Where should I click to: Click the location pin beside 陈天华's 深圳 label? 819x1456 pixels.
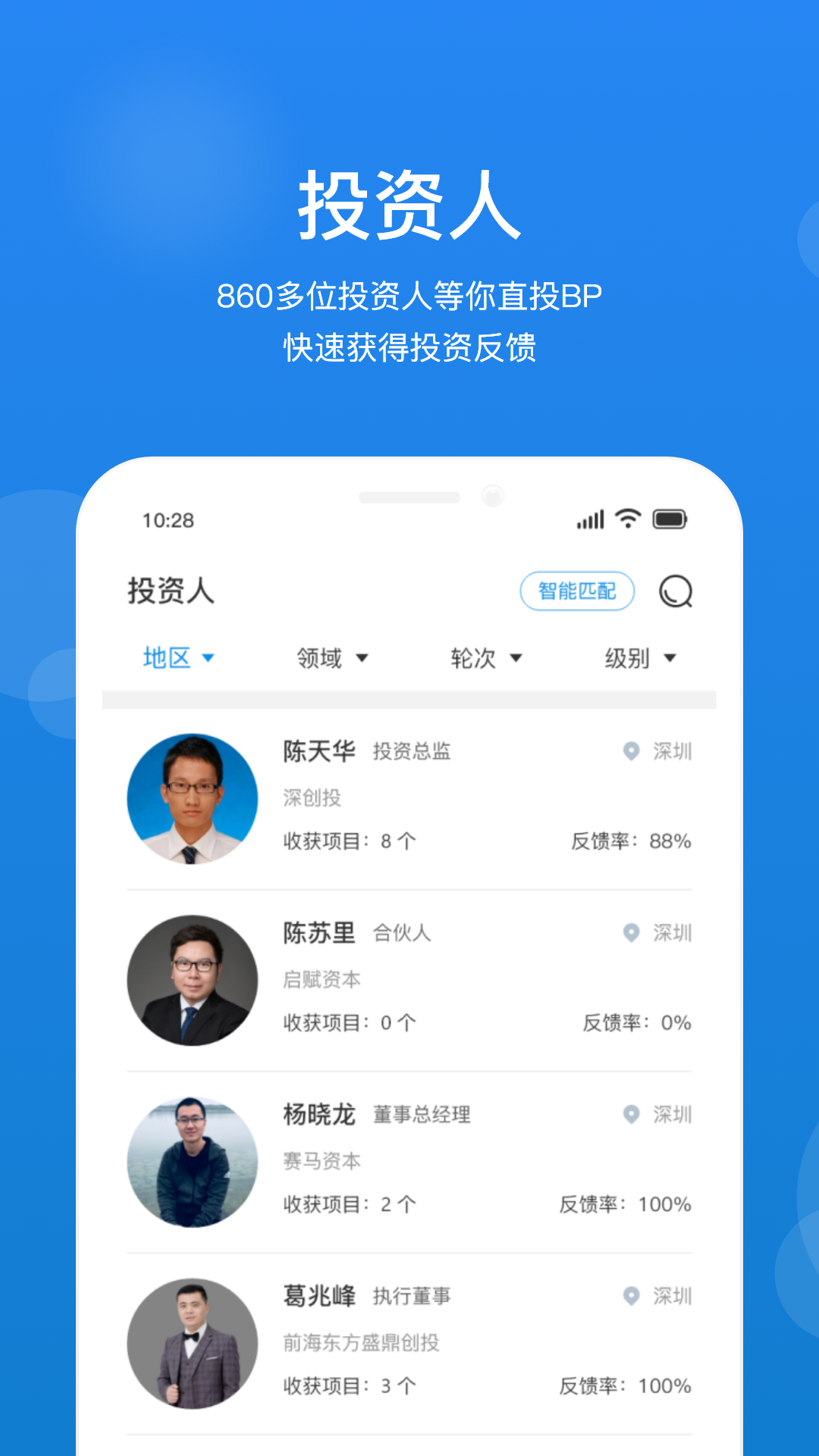[629, 752]
